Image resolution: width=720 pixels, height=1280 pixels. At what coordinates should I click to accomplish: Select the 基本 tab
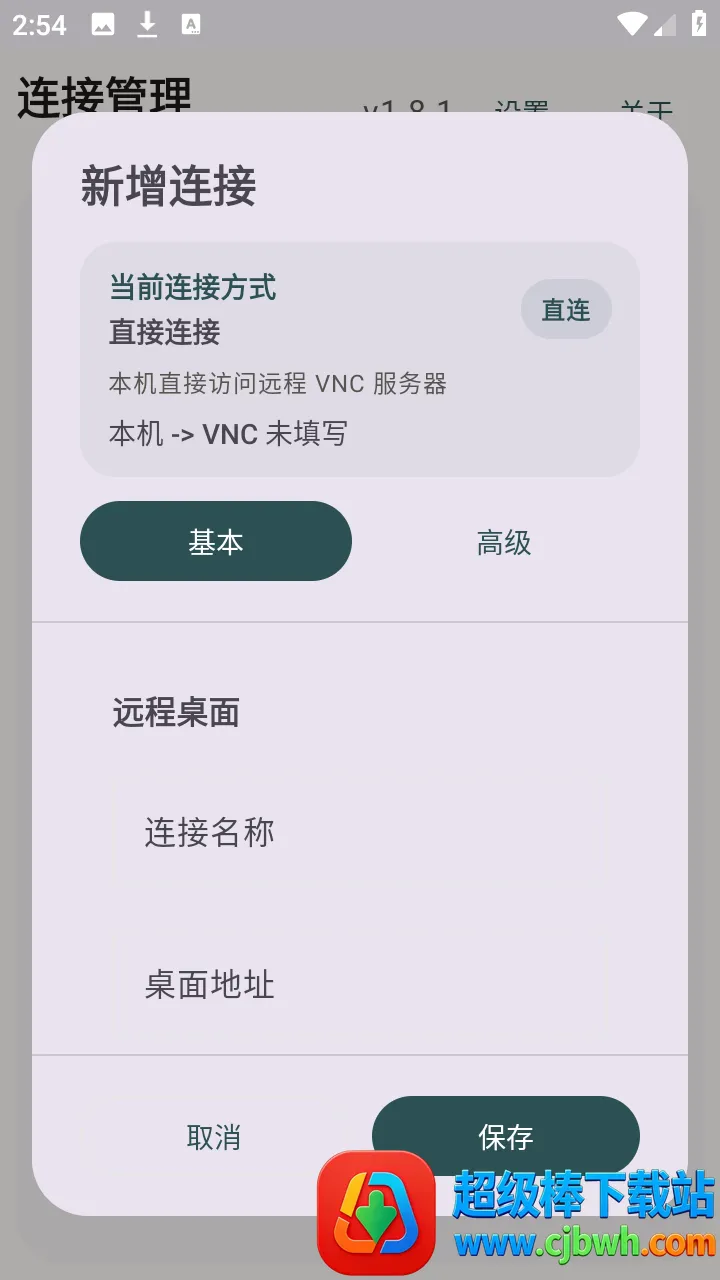click(x=216, y=541)
